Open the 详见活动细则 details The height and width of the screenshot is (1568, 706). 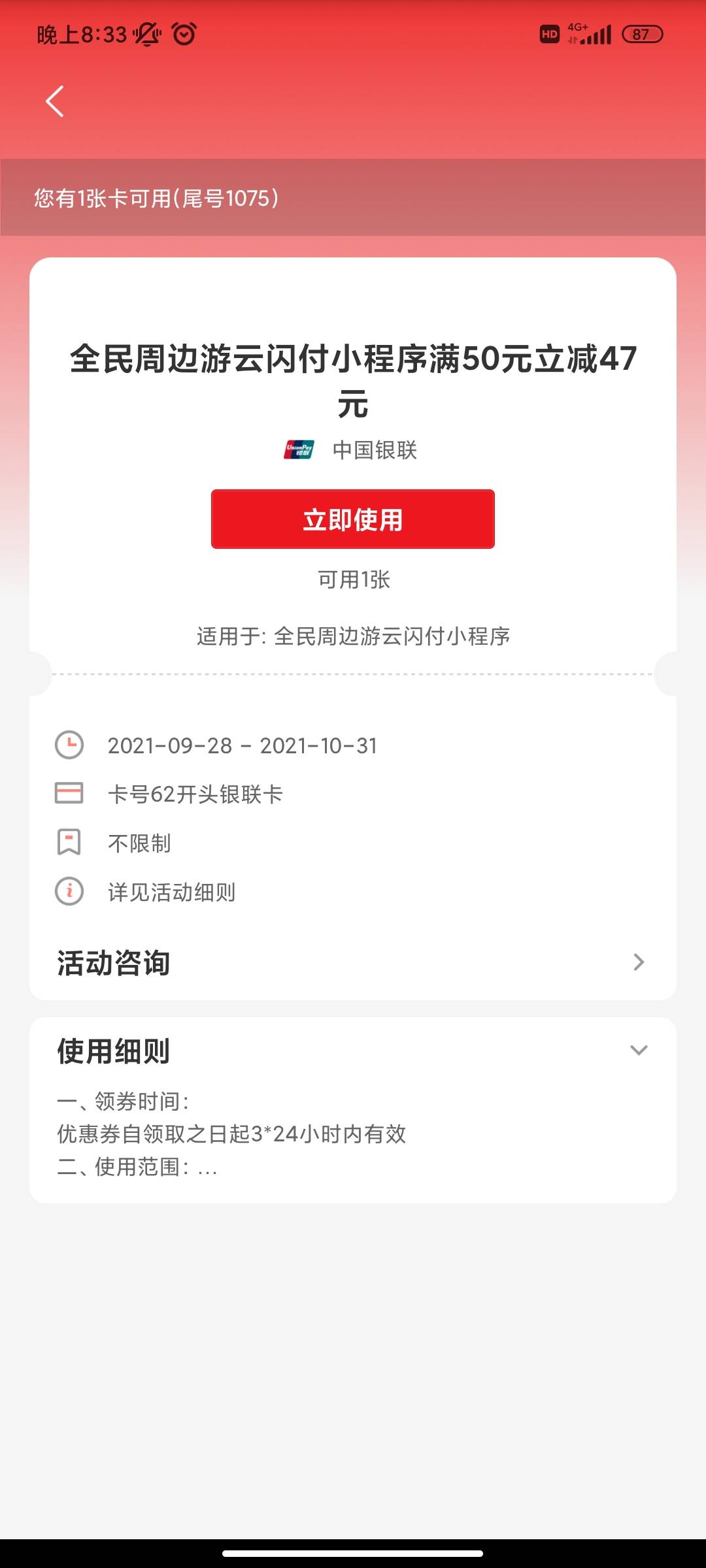click(171, 892)
